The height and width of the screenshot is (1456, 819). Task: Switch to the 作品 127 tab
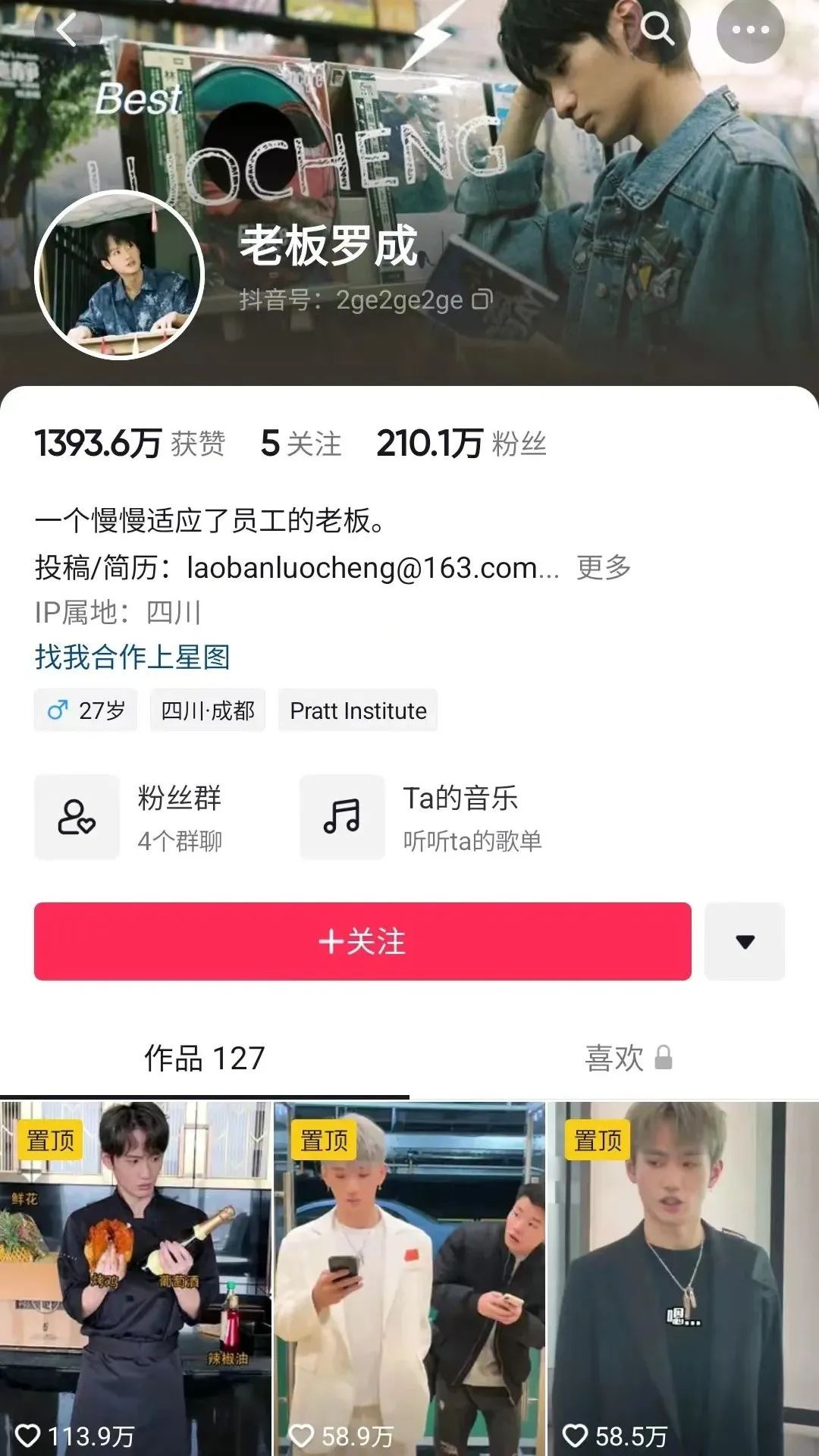pyautogui.click(x=205, y=1058)
